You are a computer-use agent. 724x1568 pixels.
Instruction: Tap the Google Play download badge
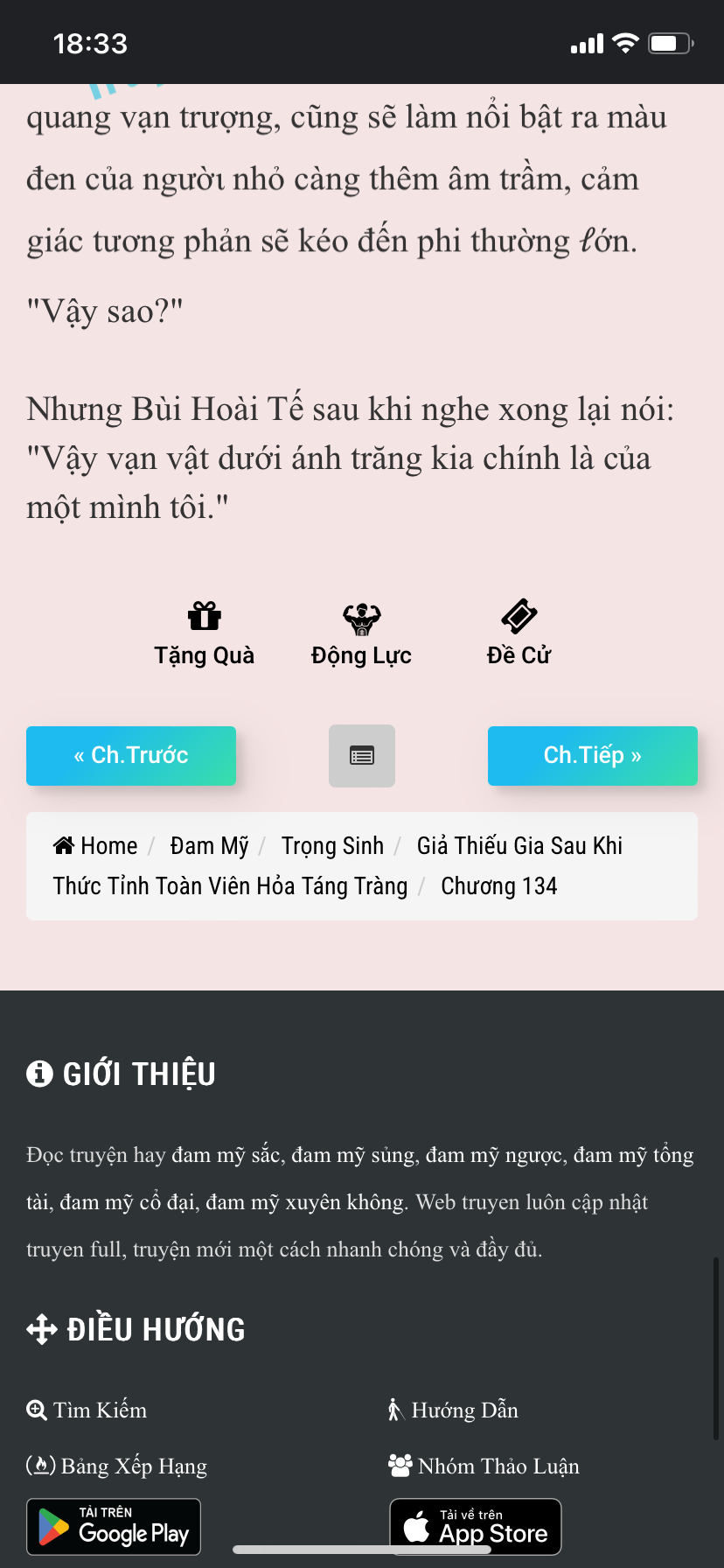tap(114, 1527)
